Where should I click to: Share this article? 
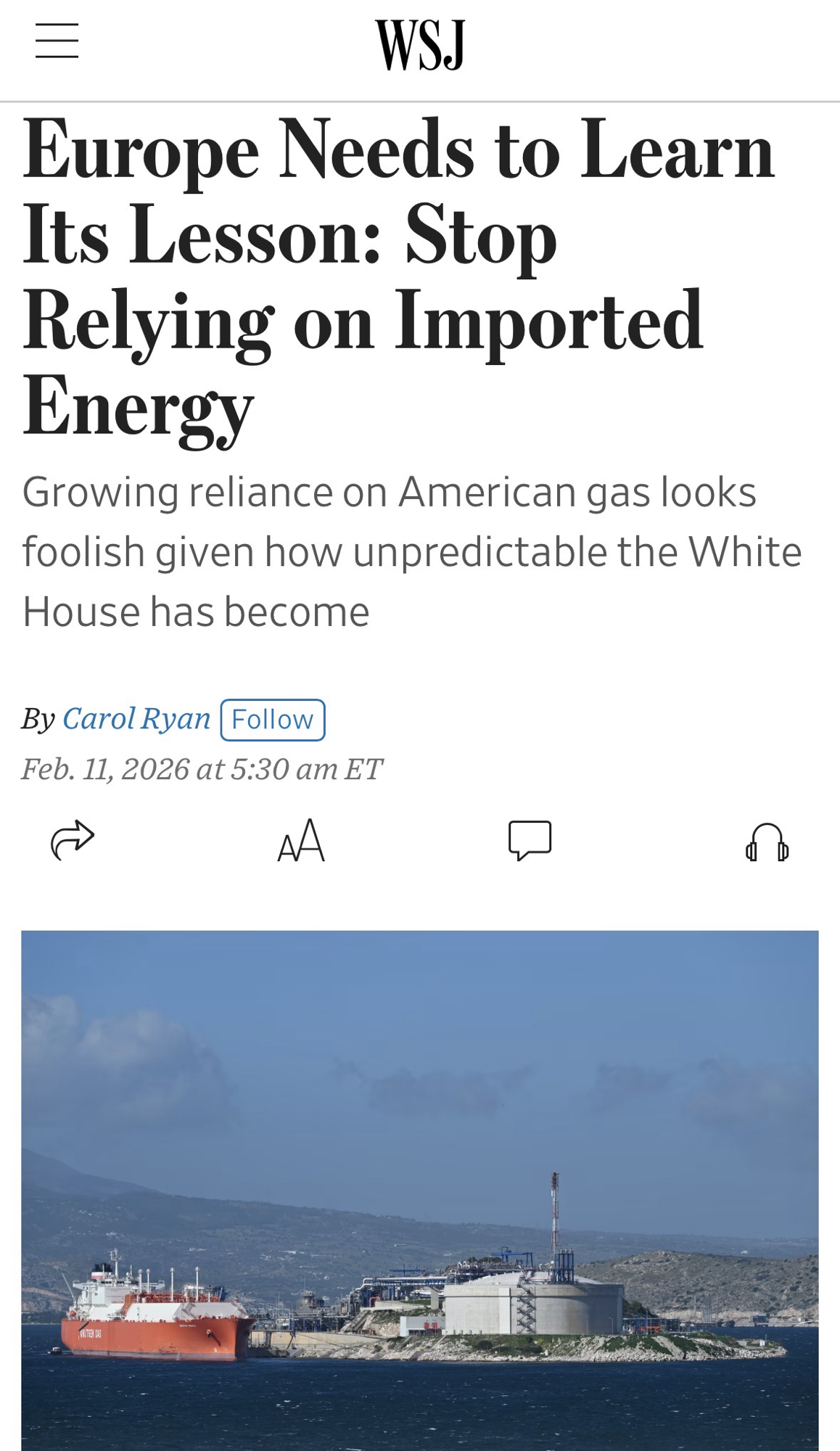[x=73, y=840]
